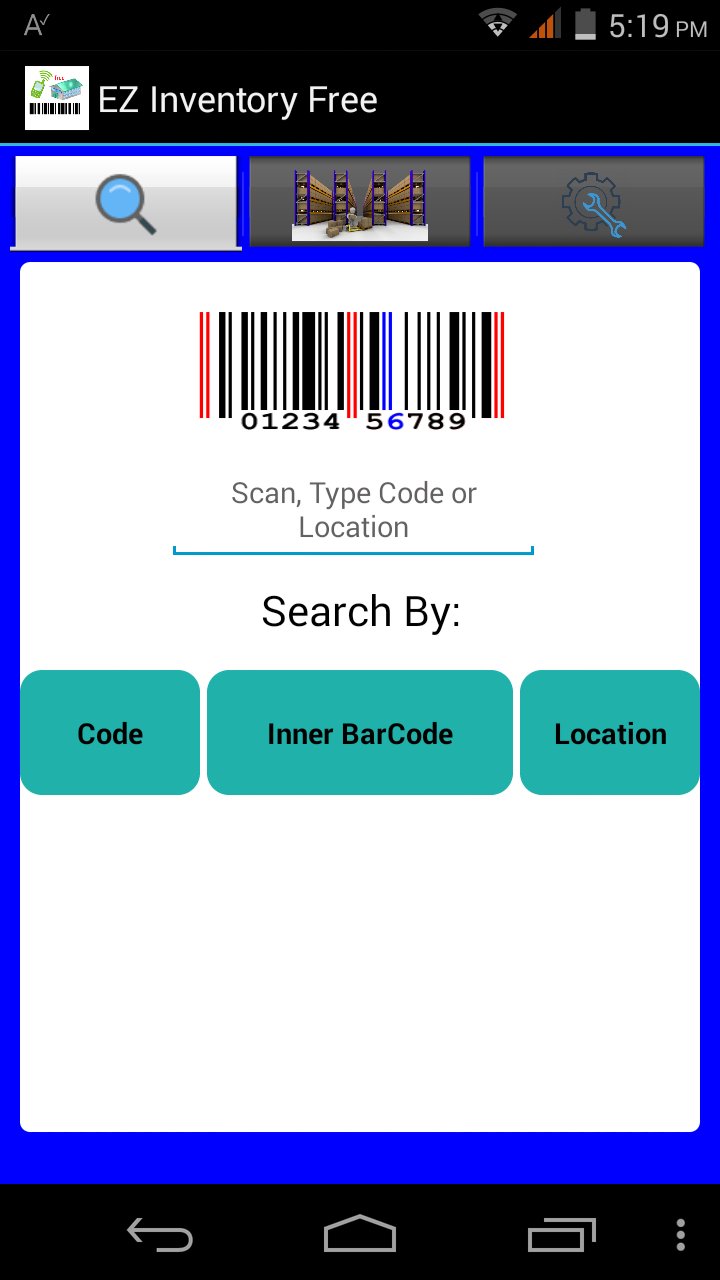This screenshot has height=1280, width=720.
Task: Open the Recent apps navigation button
Action: click(560, 1236)
